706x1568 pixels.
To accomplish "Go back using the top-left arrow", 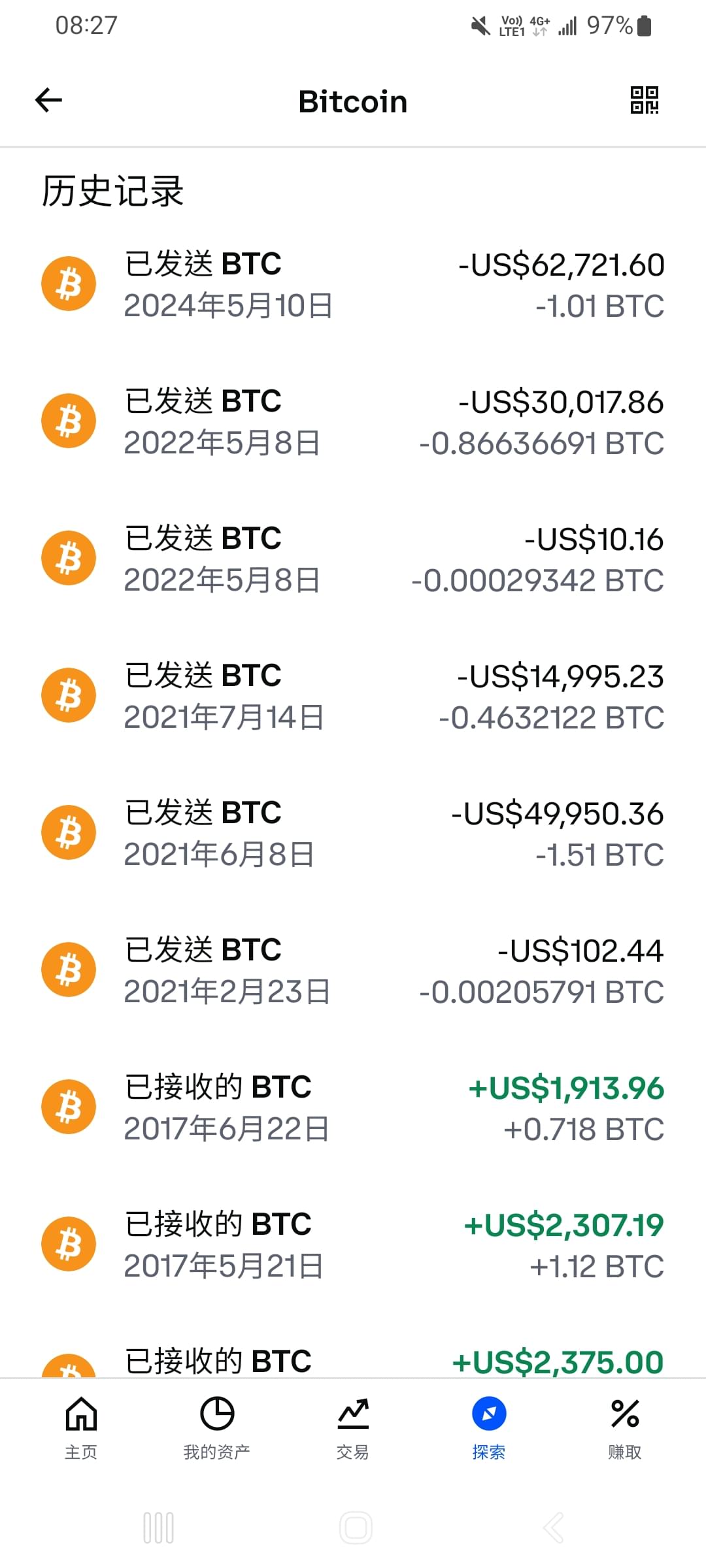I will (48, 100).
